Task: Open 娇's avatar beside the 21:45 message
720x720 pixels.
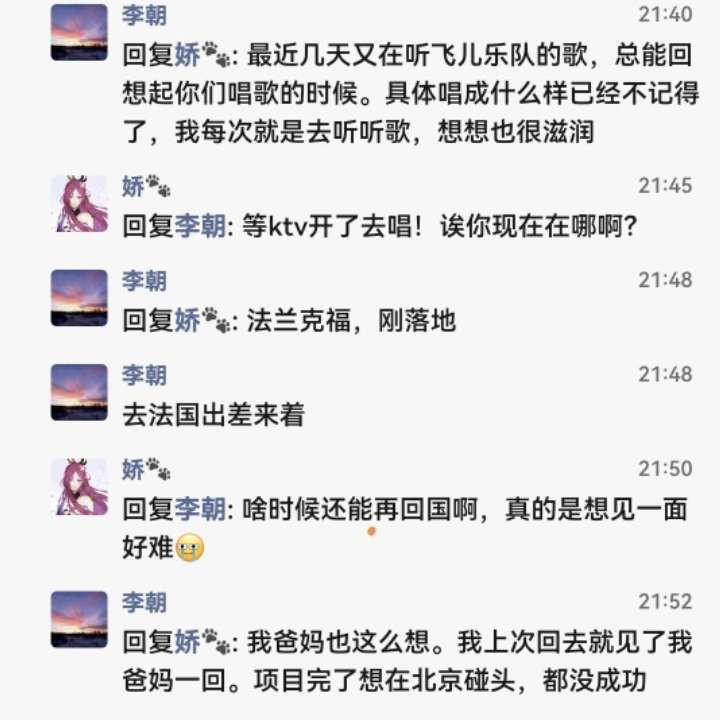Action: coord(79,204)
